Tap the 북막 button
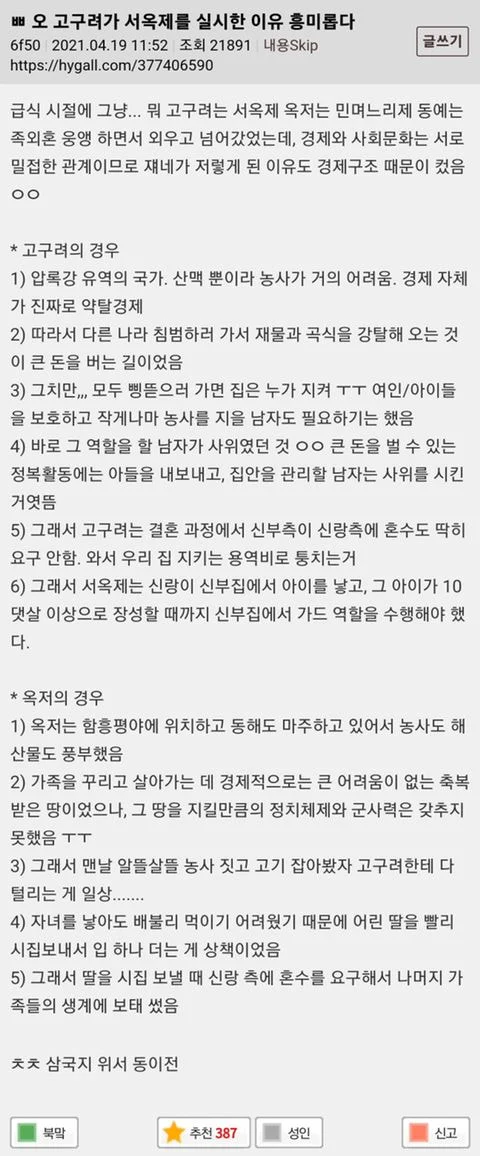 (x=44, y=1133)
